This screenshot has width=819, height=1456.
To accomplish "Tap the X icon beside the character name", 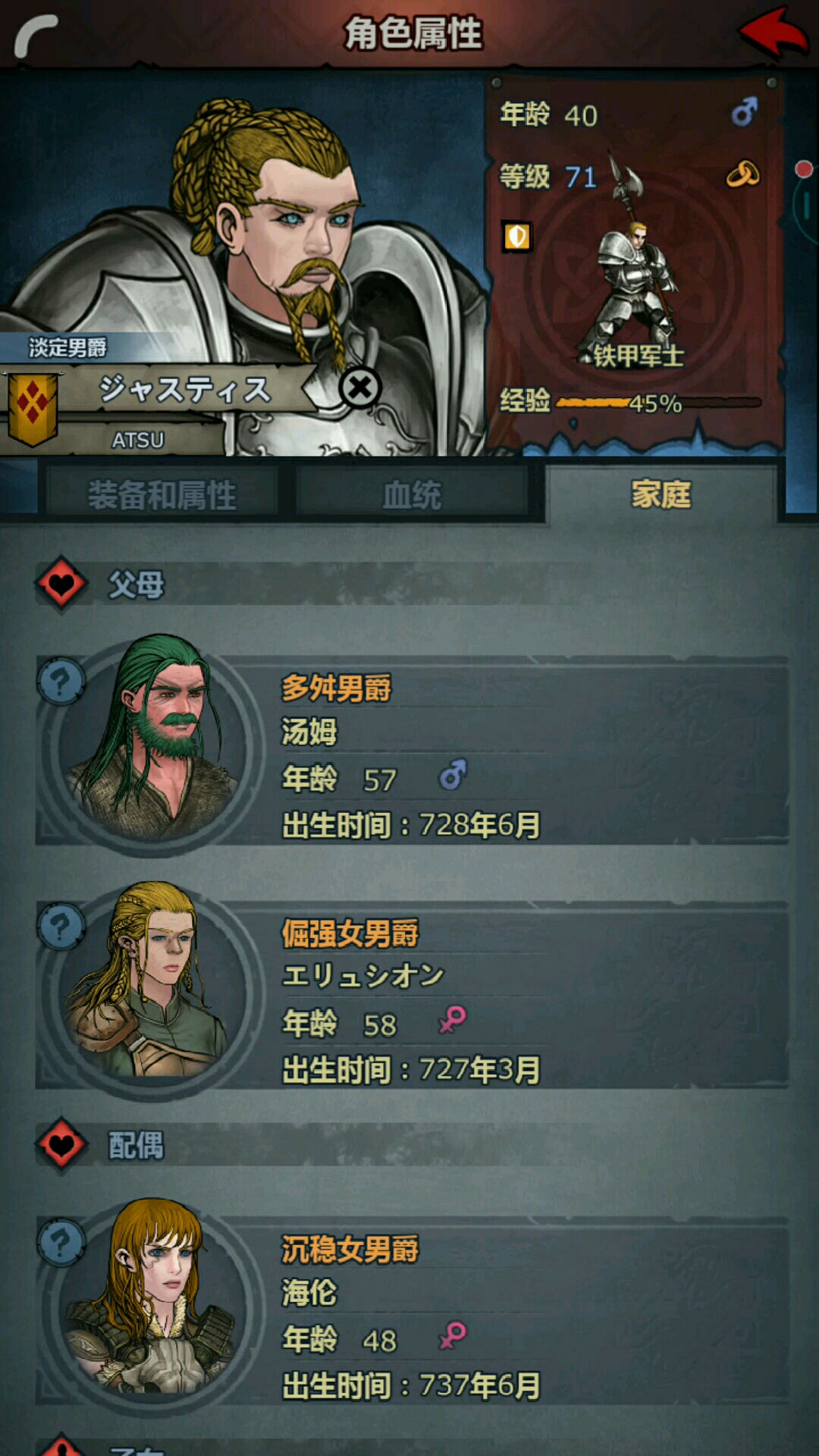I will coord(359,388).
